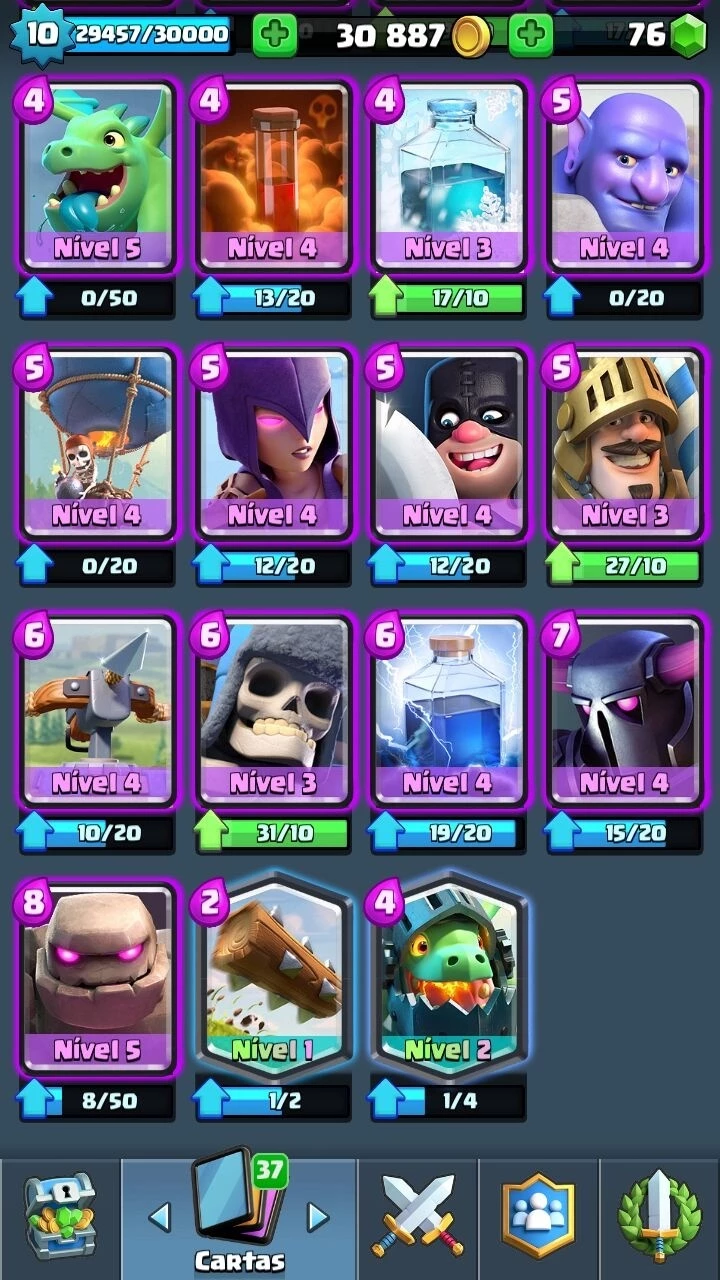
Task: Select the X-Bow card
Action: (x=97, y=712)
